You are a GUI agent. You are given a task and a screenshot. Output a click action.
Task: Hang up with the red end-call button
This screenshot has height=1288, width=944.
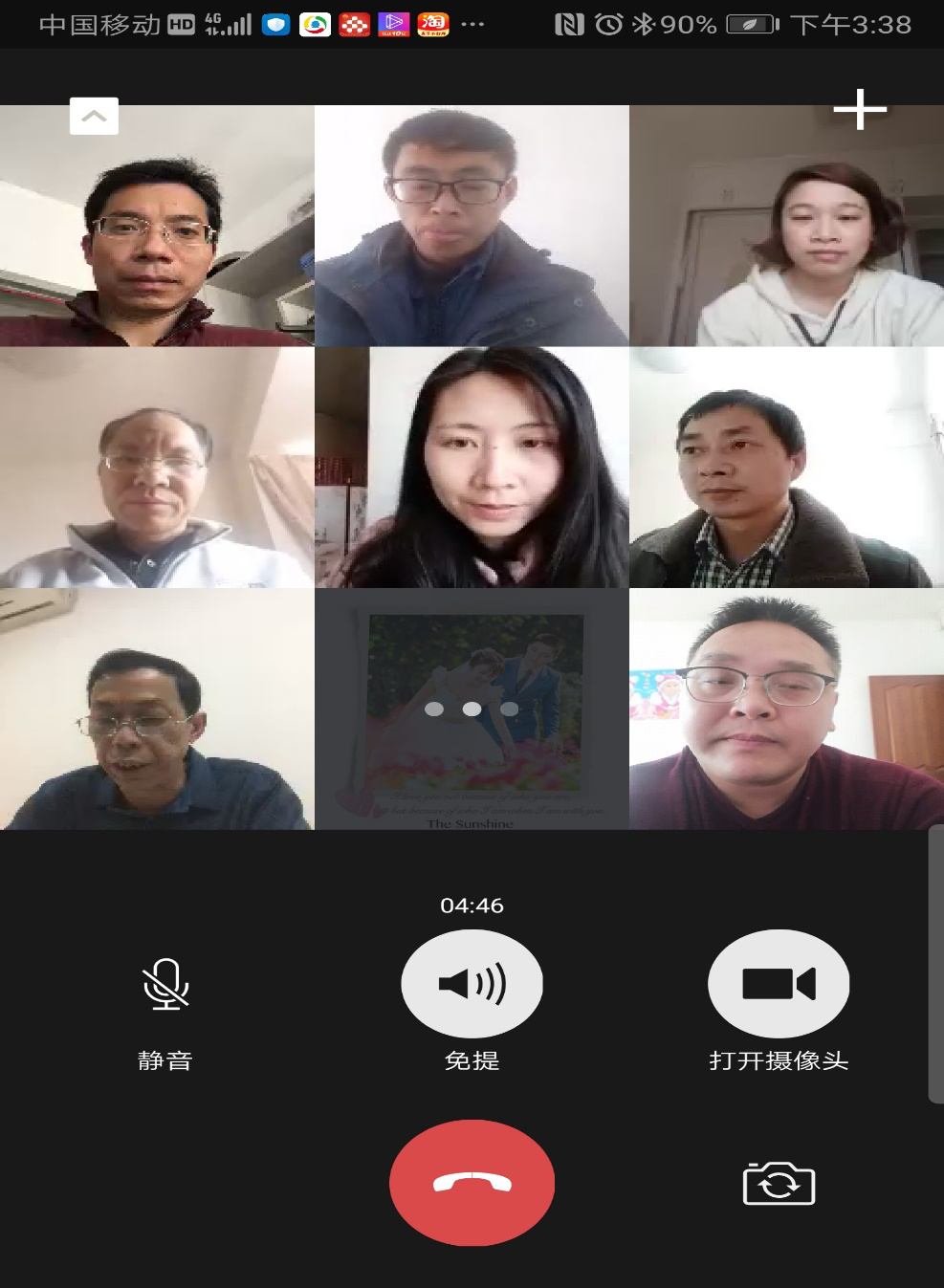point(472,1183)
